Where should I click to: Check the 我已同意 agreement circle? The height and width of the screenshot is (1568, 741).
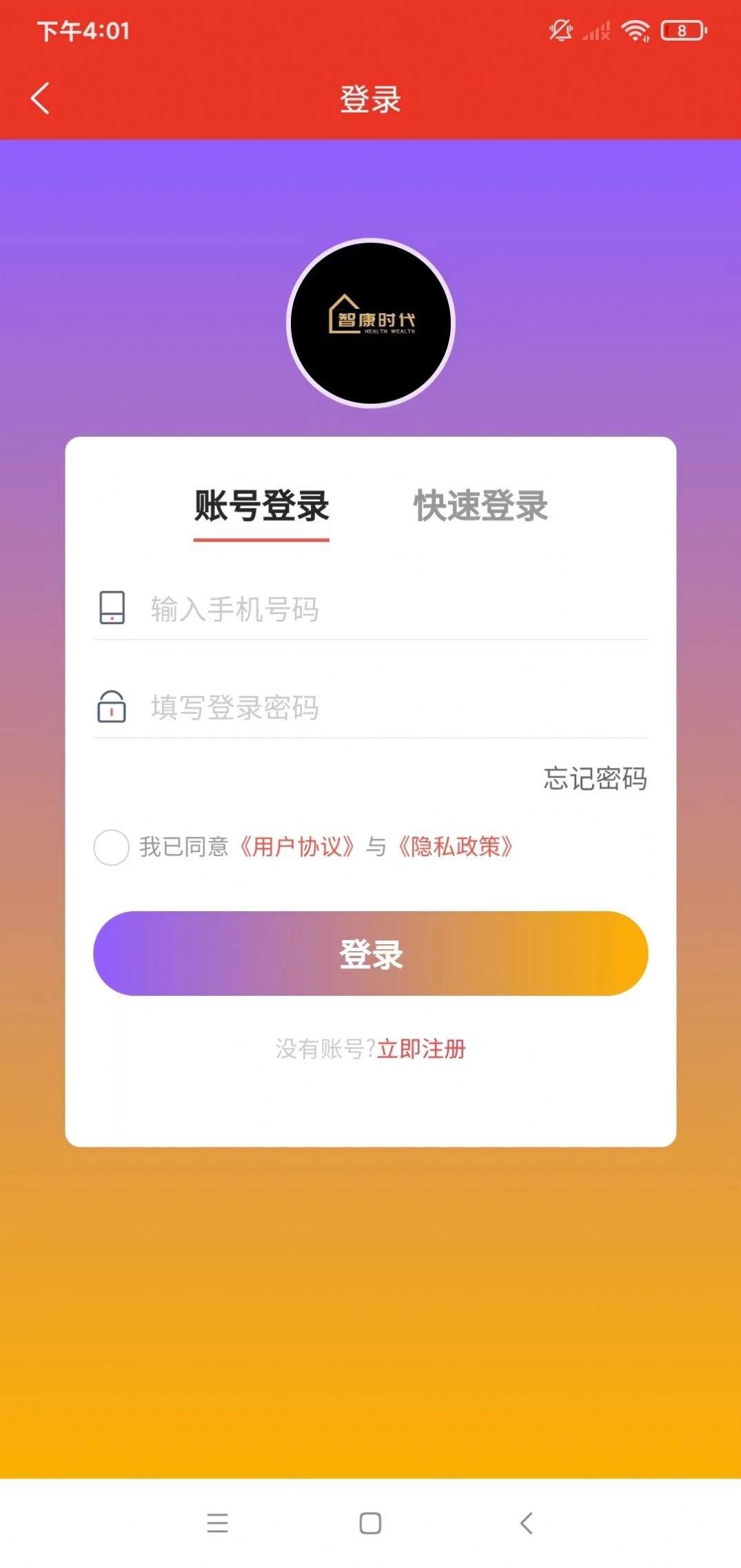111,847
